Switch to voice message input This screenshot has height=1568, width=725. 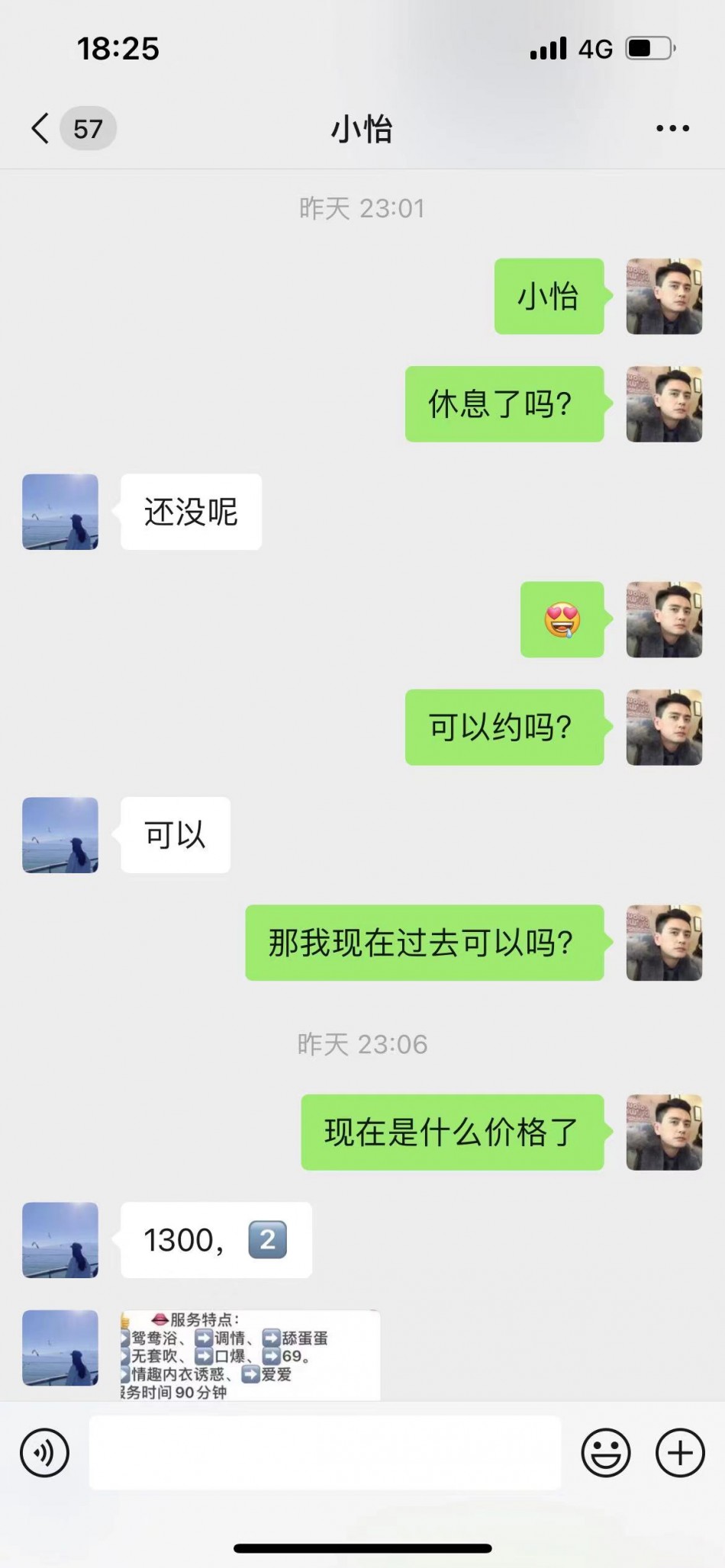[x=45, y=1453]
